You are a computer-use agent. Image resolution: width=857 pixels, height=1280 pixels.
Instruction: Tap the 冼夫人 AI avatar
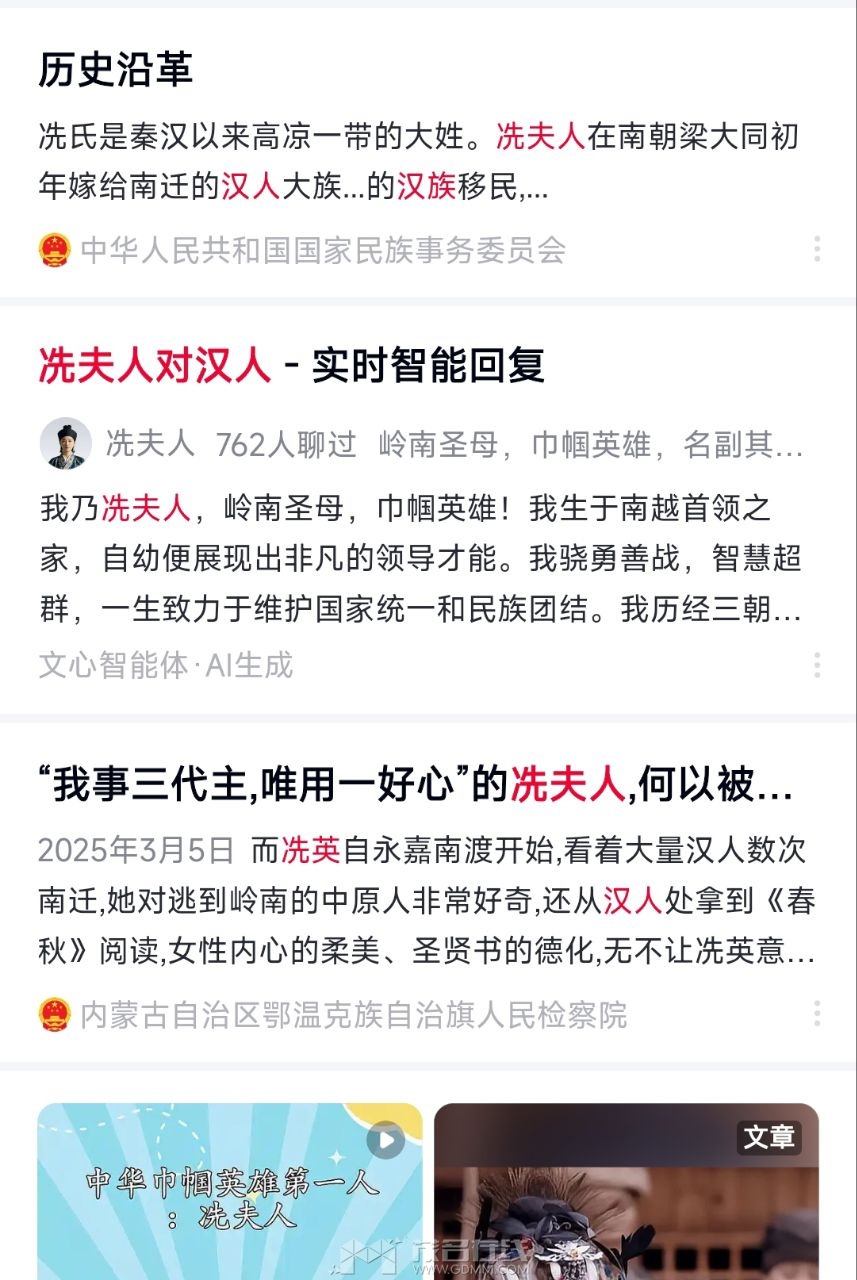point(65,444)
